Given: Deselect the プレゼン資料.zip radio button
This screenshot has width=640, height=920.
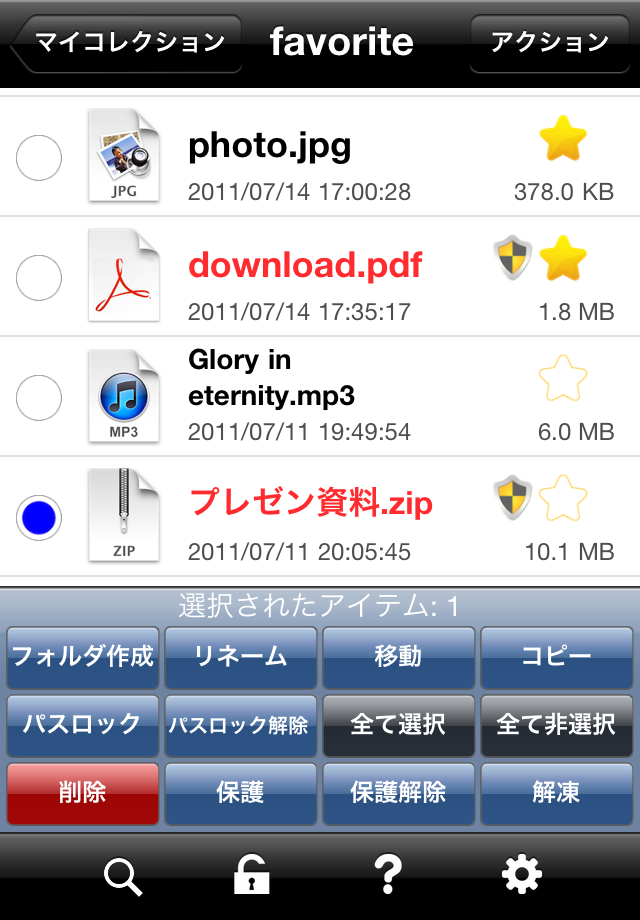Looking at the screenshot, I should pyautogui.click(x=39, y=517).
